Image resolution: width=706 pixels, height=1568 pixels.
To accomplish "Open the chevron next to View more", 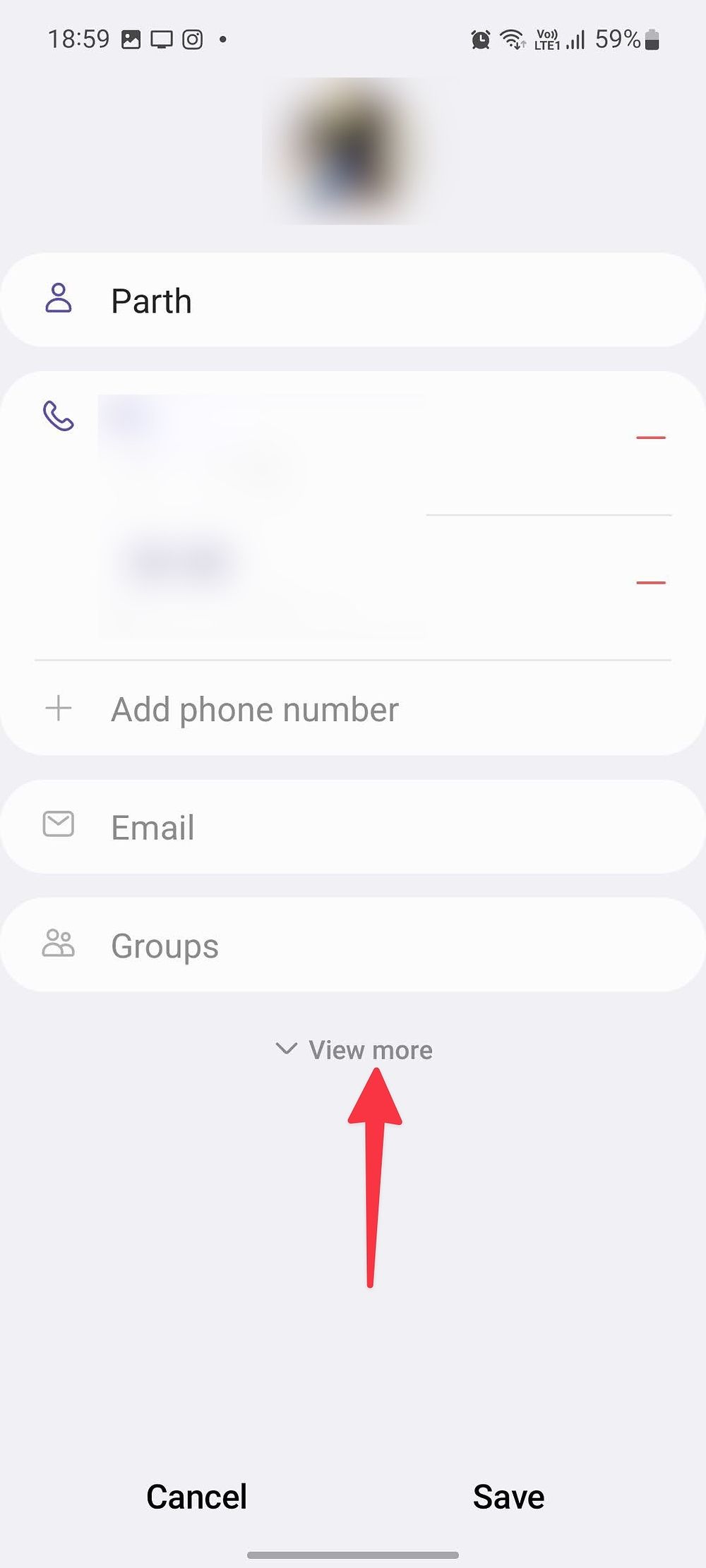I will click(x=287, y=1050).
